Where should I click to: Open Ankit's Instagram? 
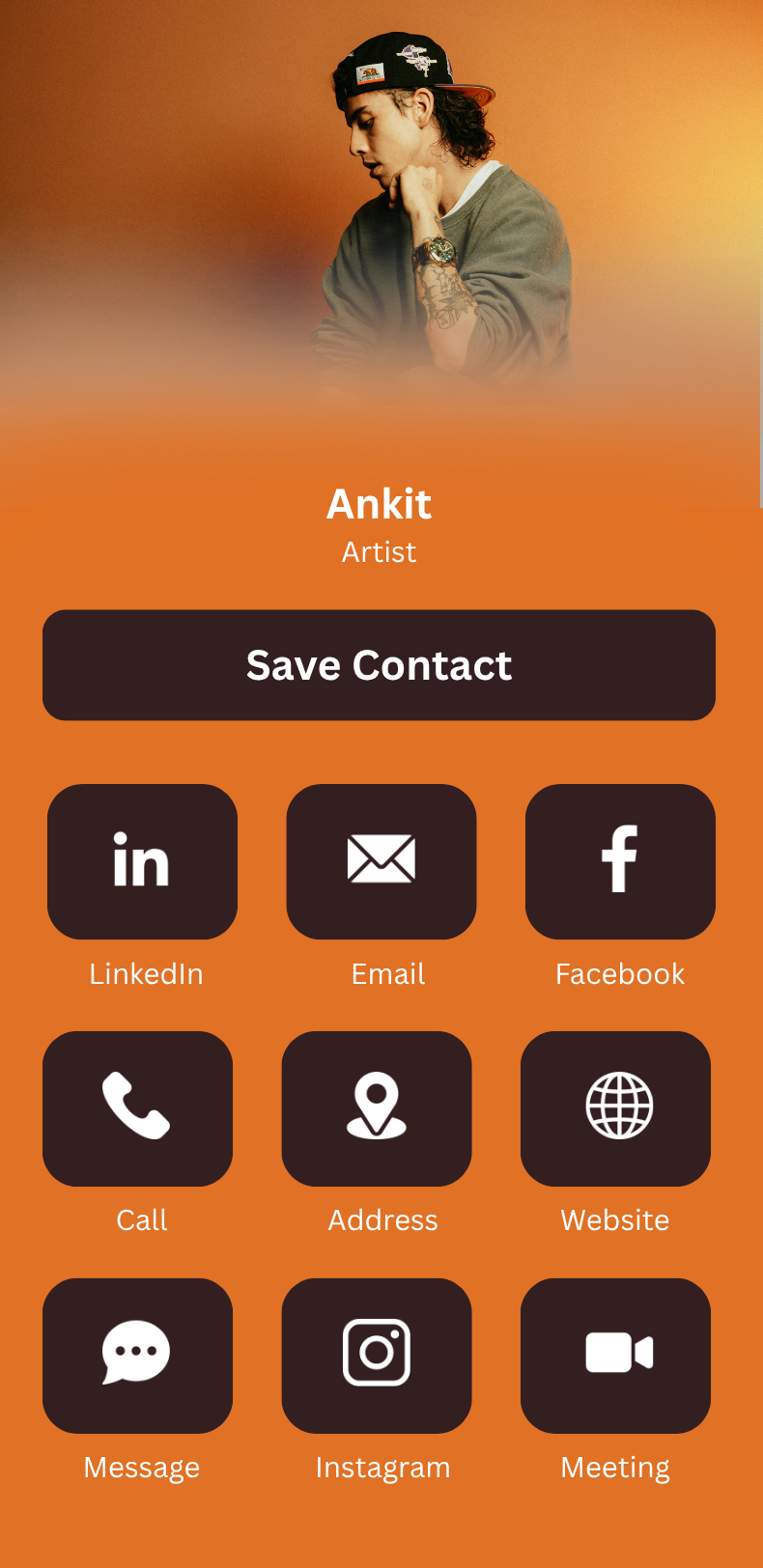(377, 1356)
